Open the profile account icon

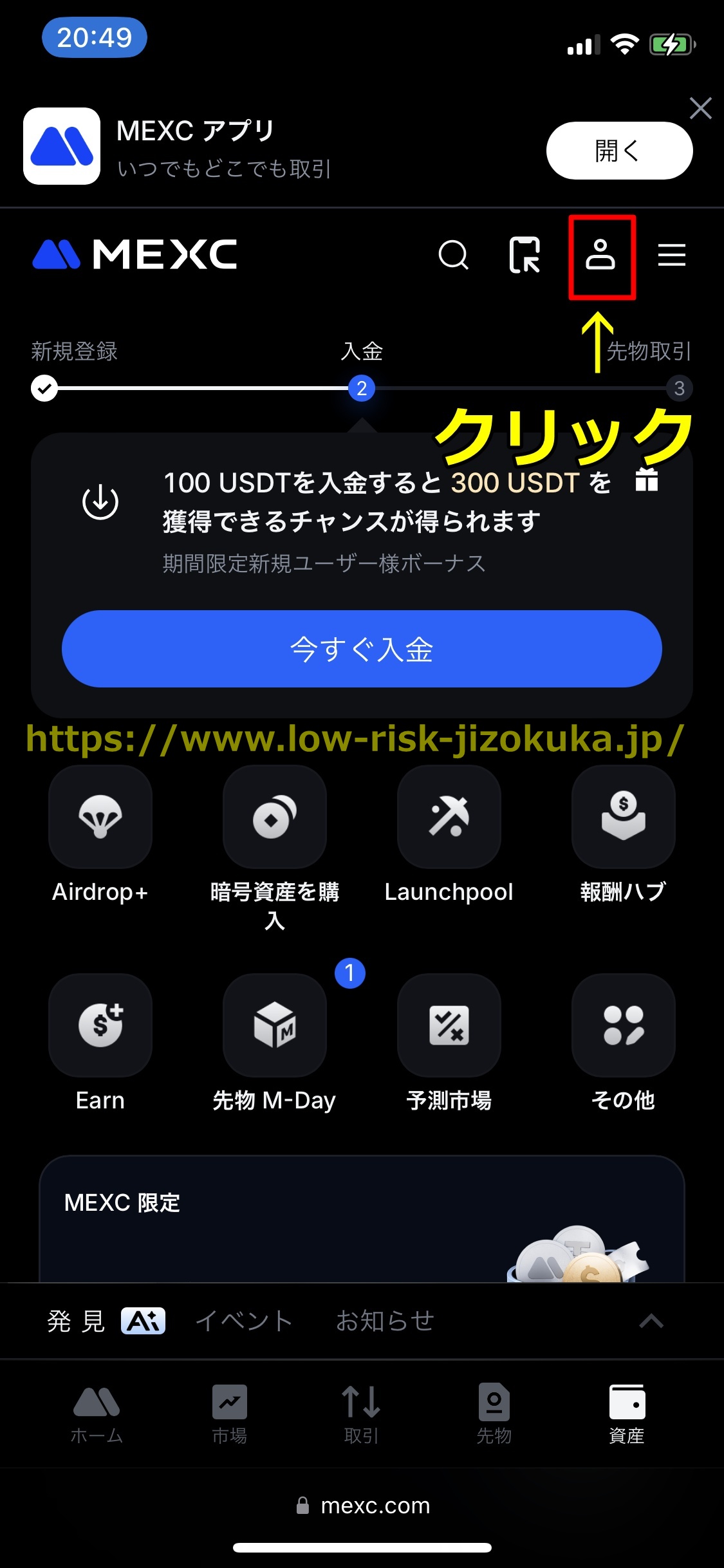tap(601, 255)
